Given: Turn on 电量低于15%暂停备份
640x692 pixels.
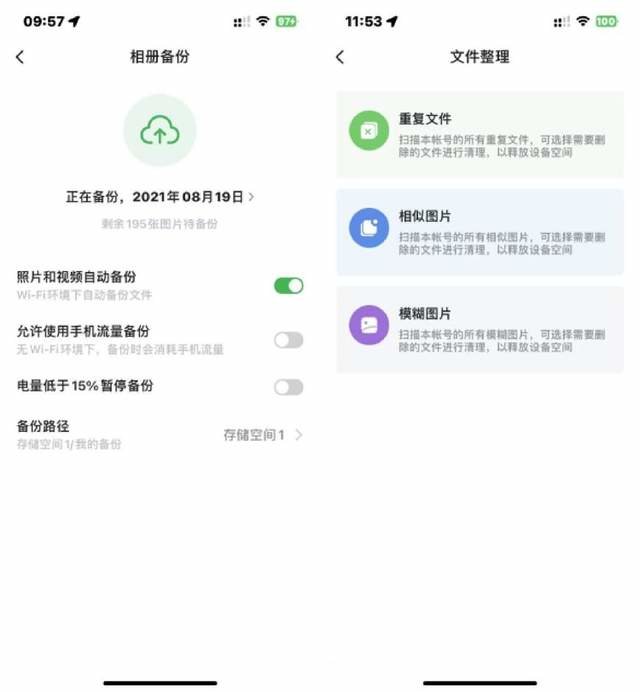Looking at the screenshot, I should [x=289, y=387].
